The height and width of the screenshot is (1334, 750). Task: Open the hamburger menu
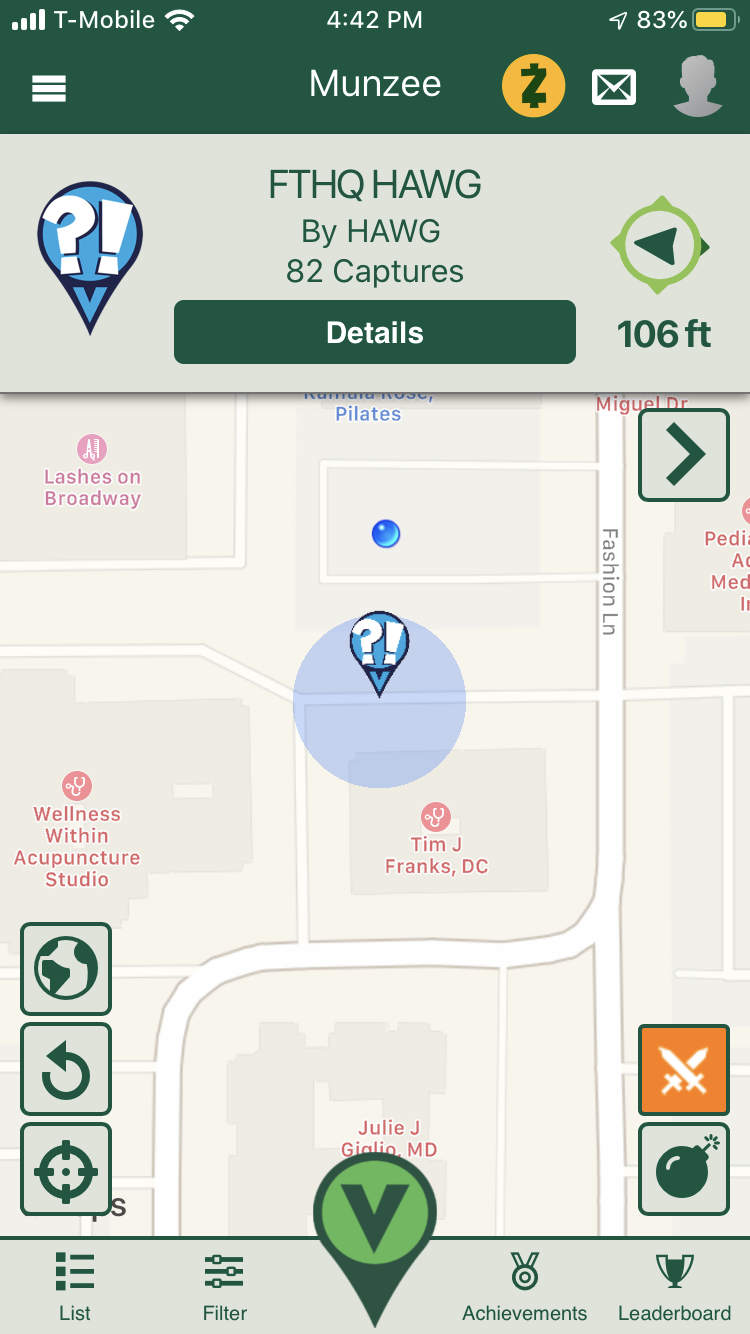(x=49, y=88)
